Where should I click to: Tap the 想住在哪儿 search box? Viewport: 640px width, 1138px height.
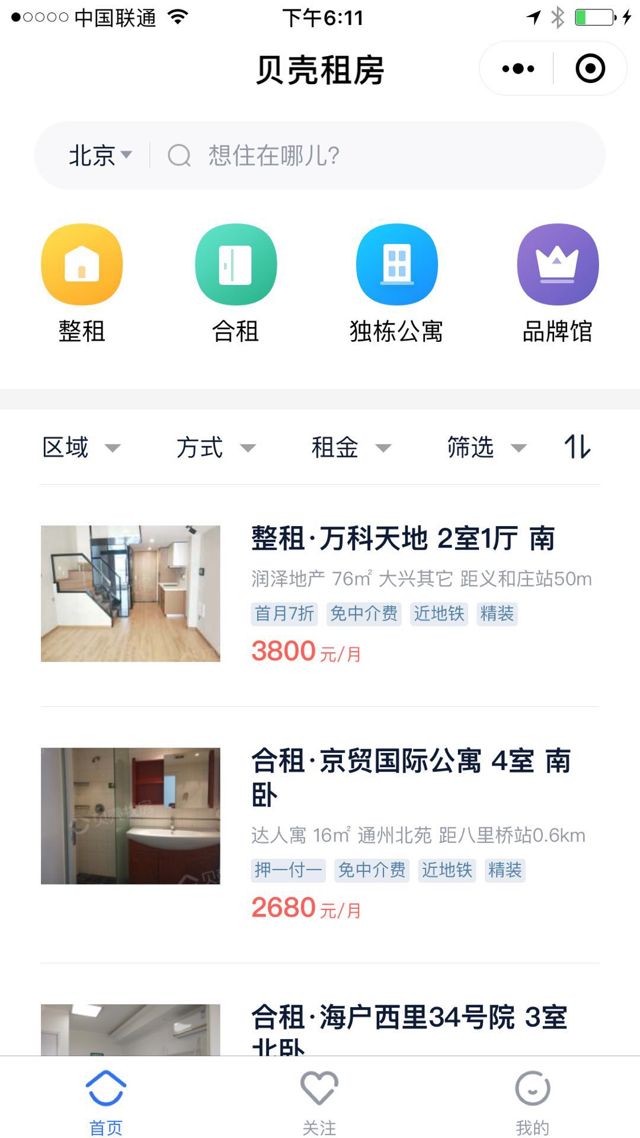tap(380, 156)
